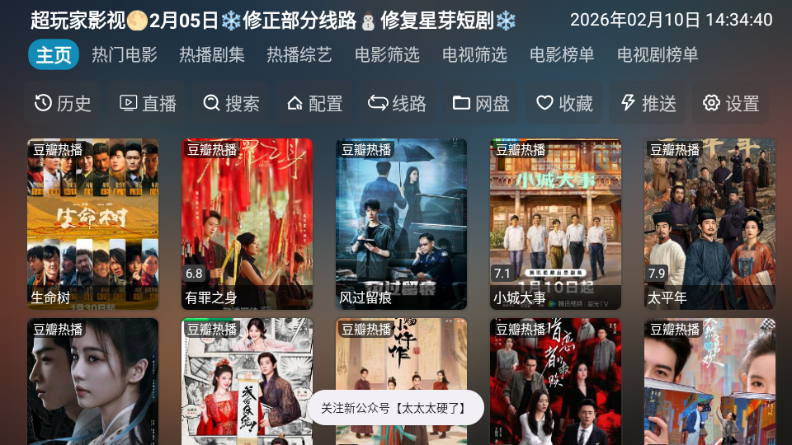Viewport: 792px width, 445px height.
Task: Open 小城大事 show card
Action: click(555, 223)
